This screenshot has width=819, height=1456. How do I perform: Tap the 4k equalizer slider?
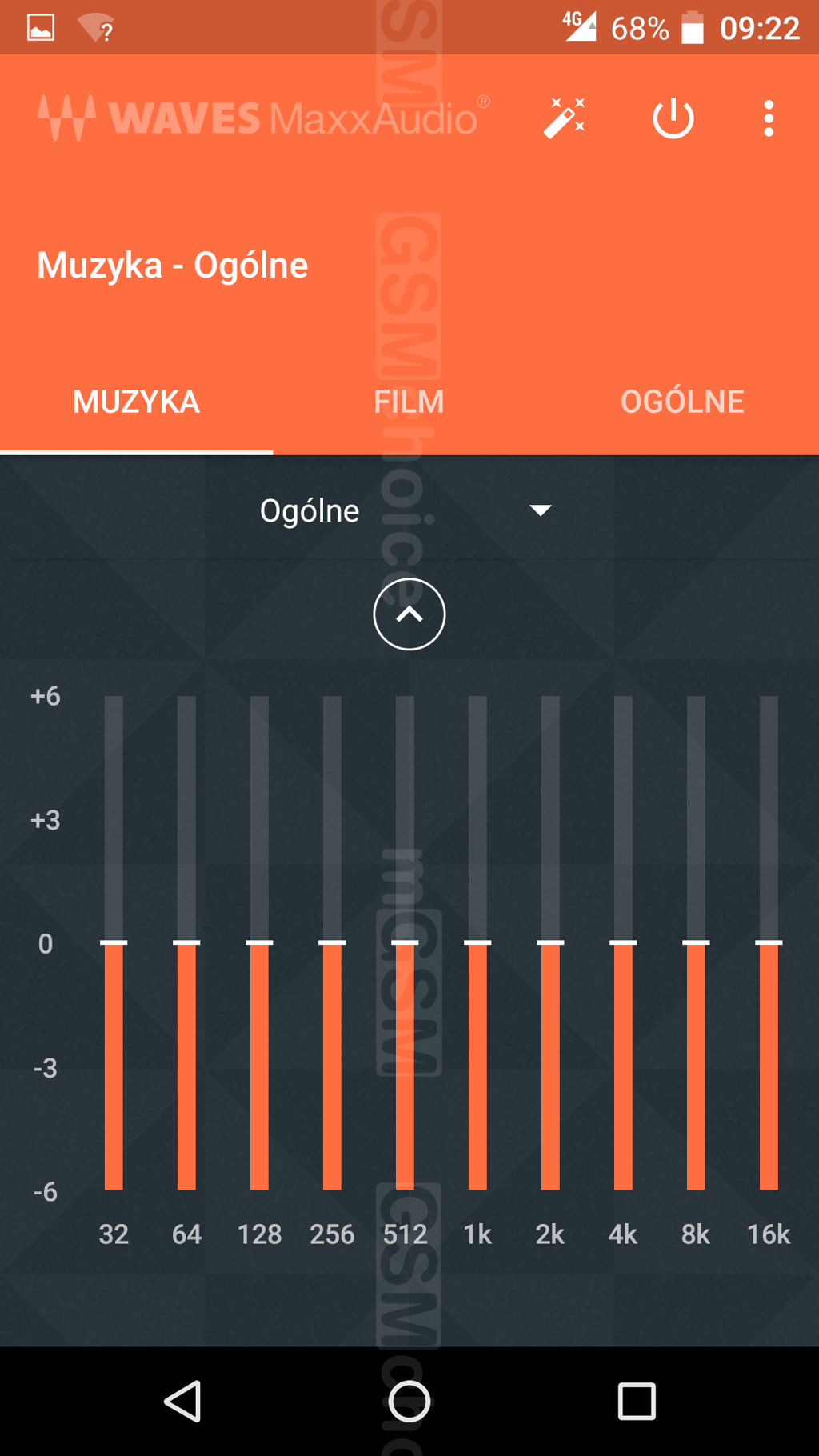[623, 942]
